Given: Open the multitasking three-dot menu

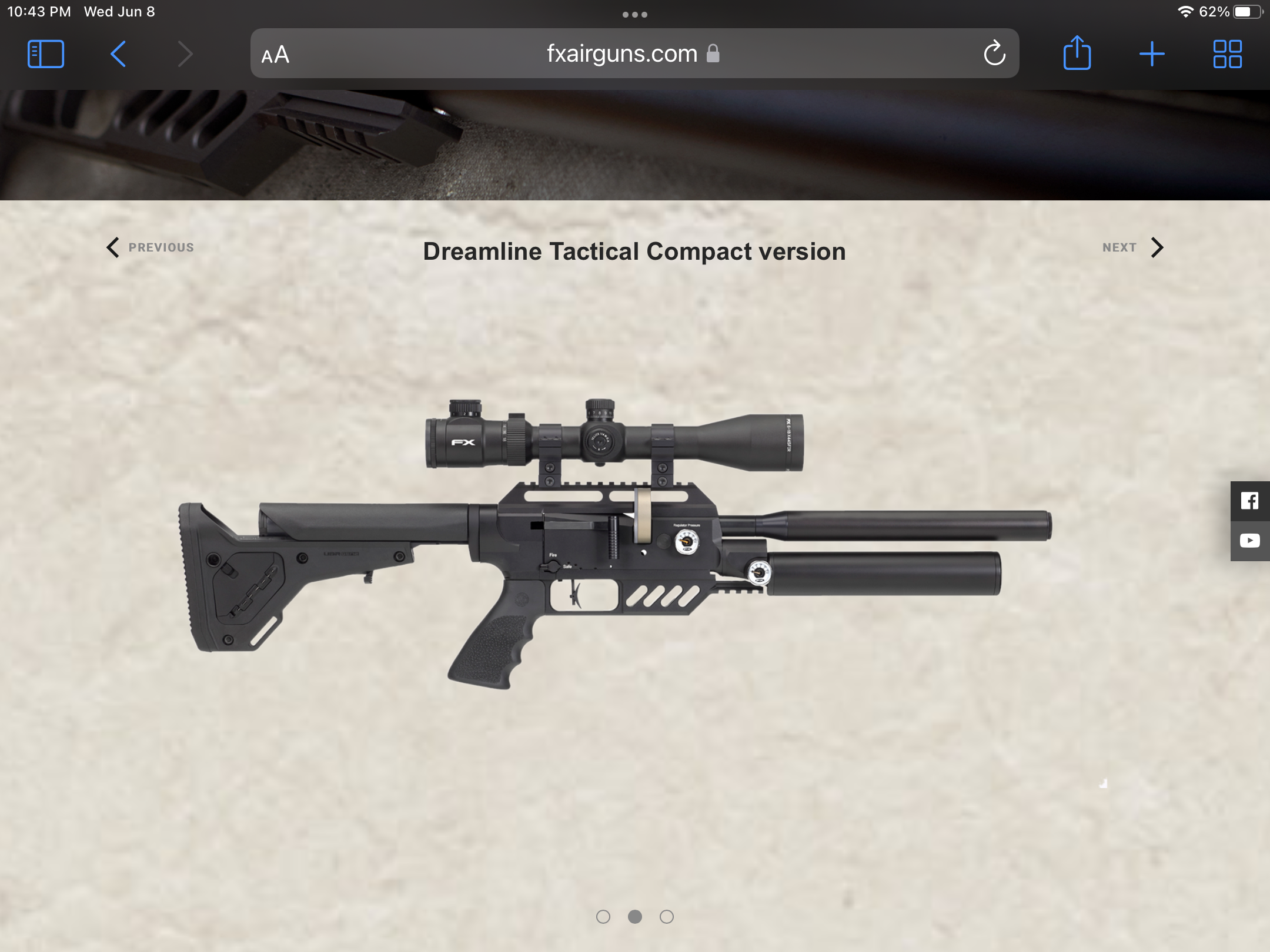Looking at the screenshot, I should click(x=635, y=15).
